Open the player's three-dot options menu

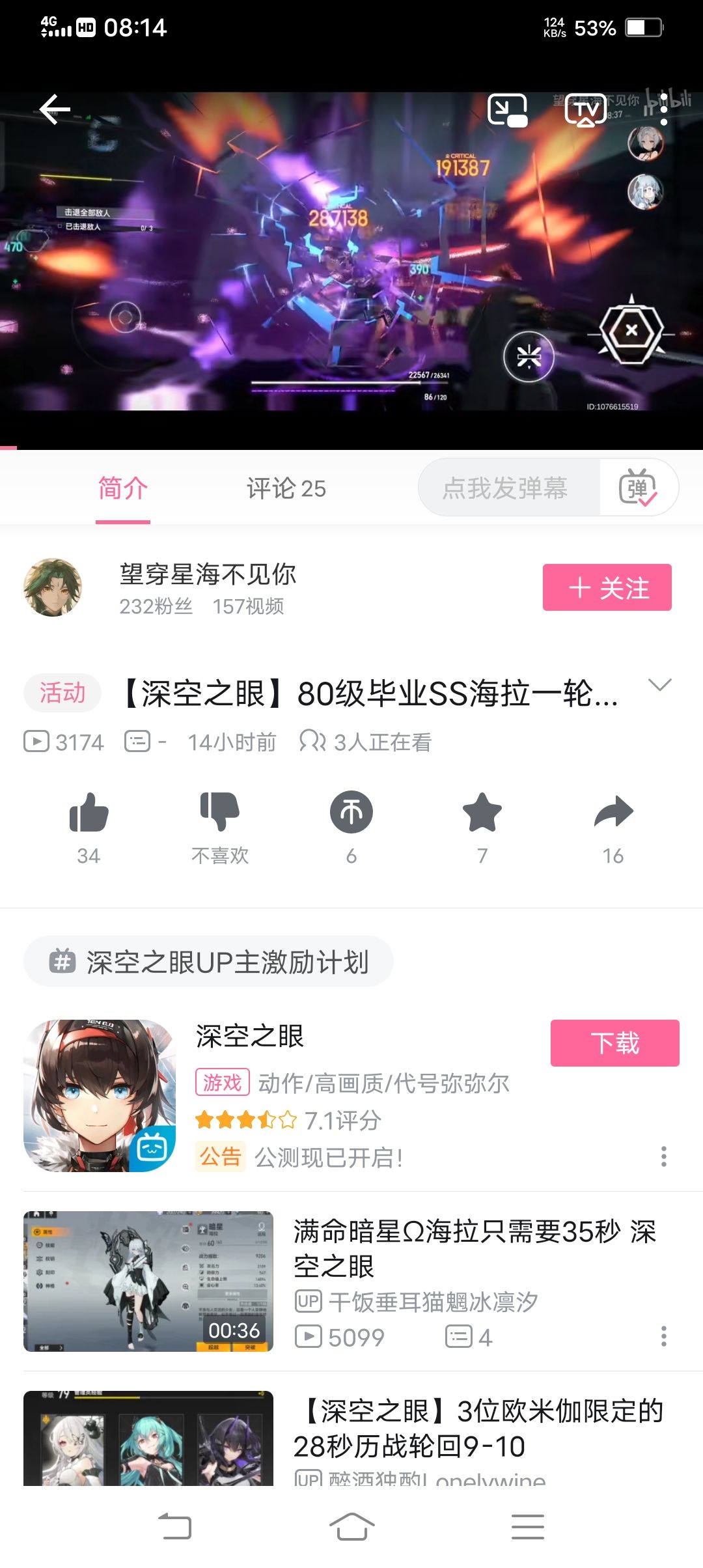[665, 112]
